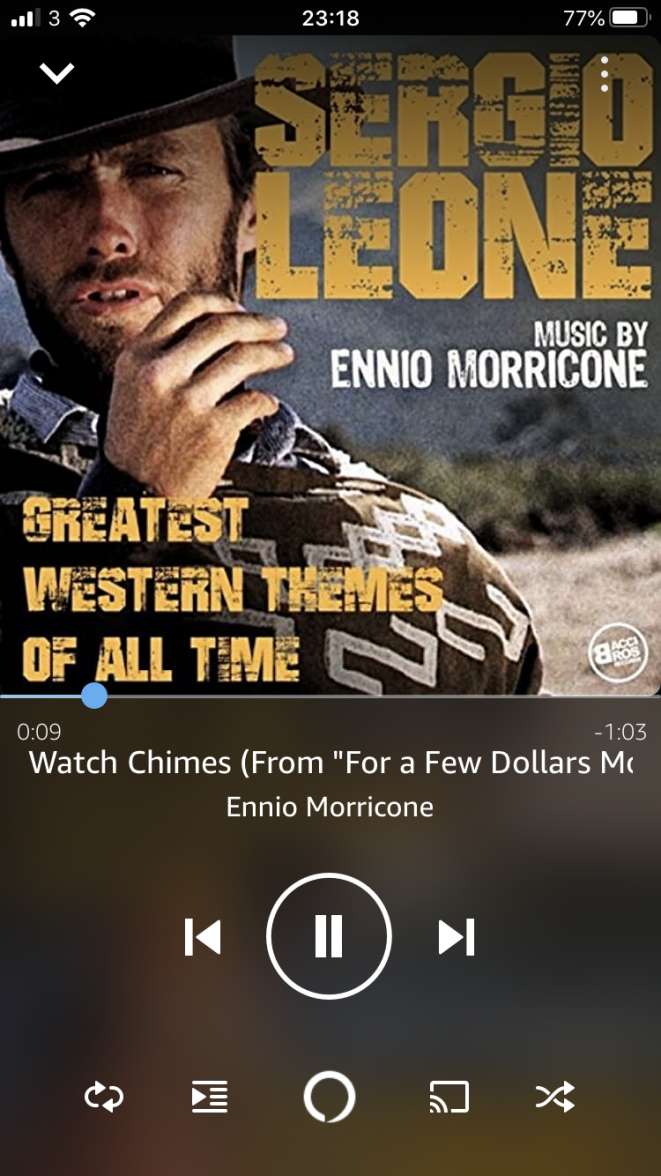Go back to the previous track
Image resolution: width=661 pixels, height=1176 pixels.
pyautogui.click(x=203, y=937)
